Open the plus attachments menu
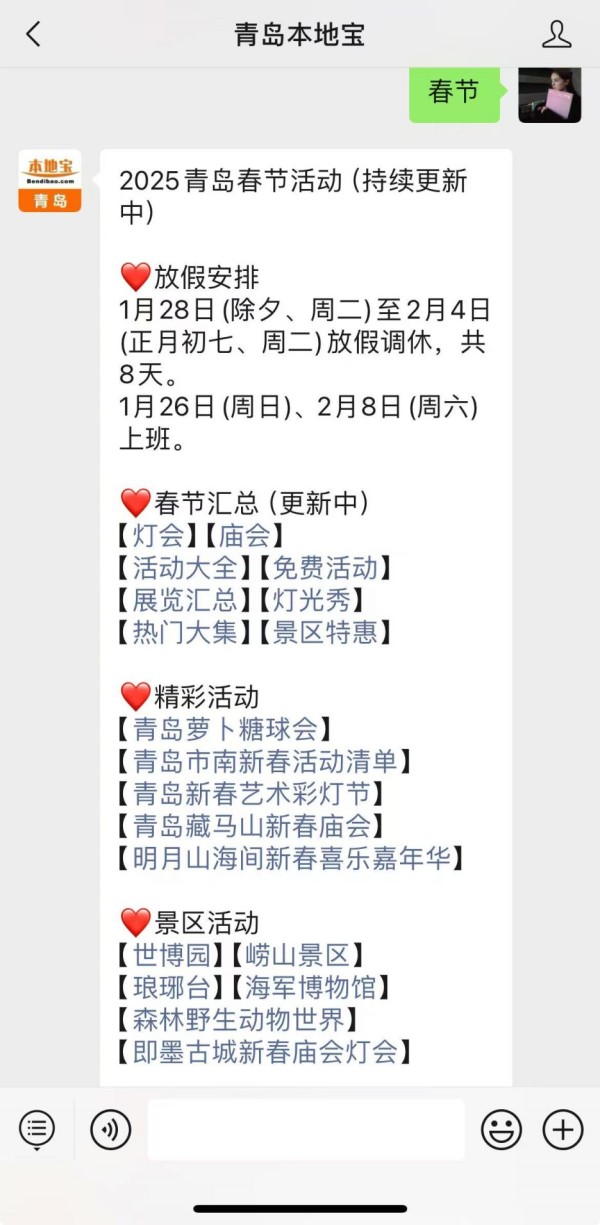The width and height of the screenshot is (600, 1225). click(563, 1130)
